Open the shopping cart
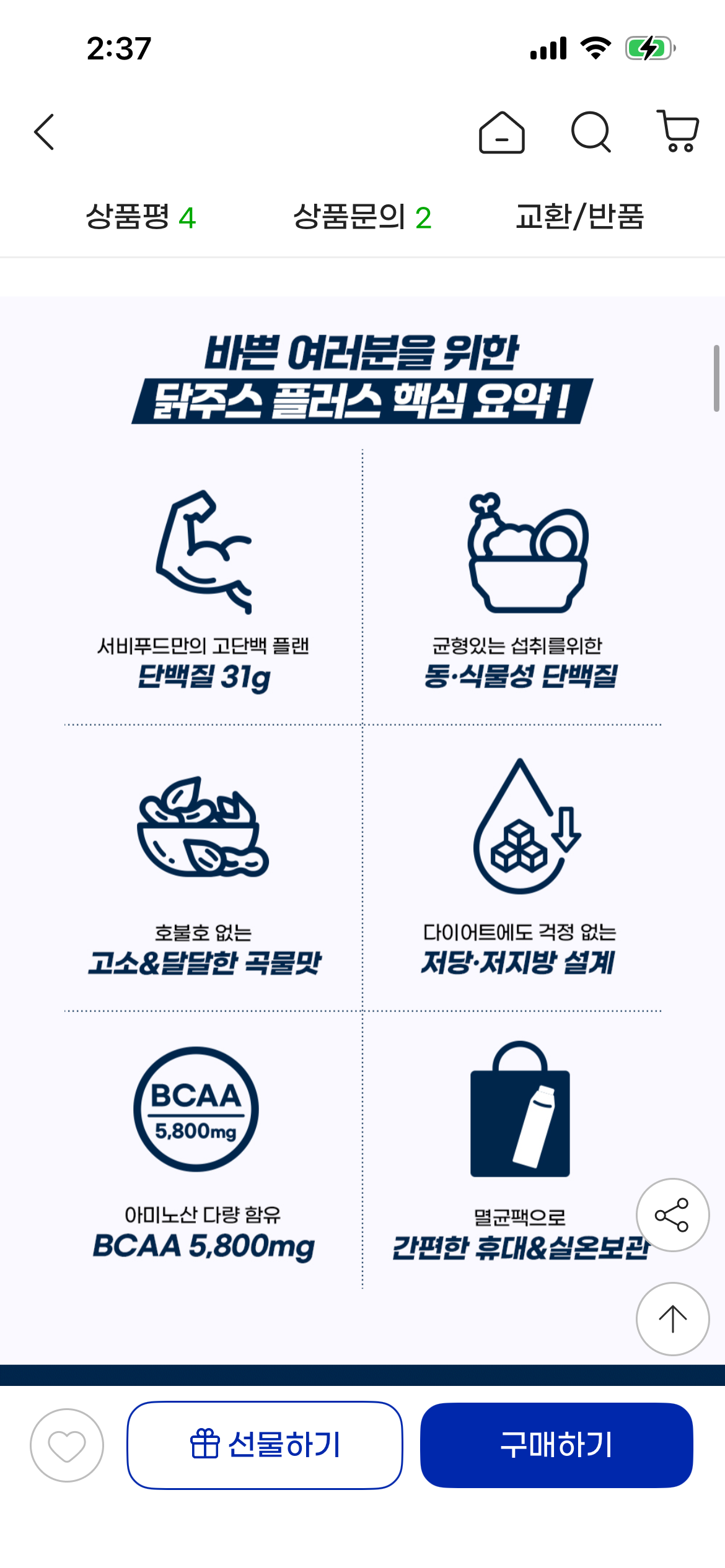The height and width of the screenshot is (1568, 725). point(679,131)
